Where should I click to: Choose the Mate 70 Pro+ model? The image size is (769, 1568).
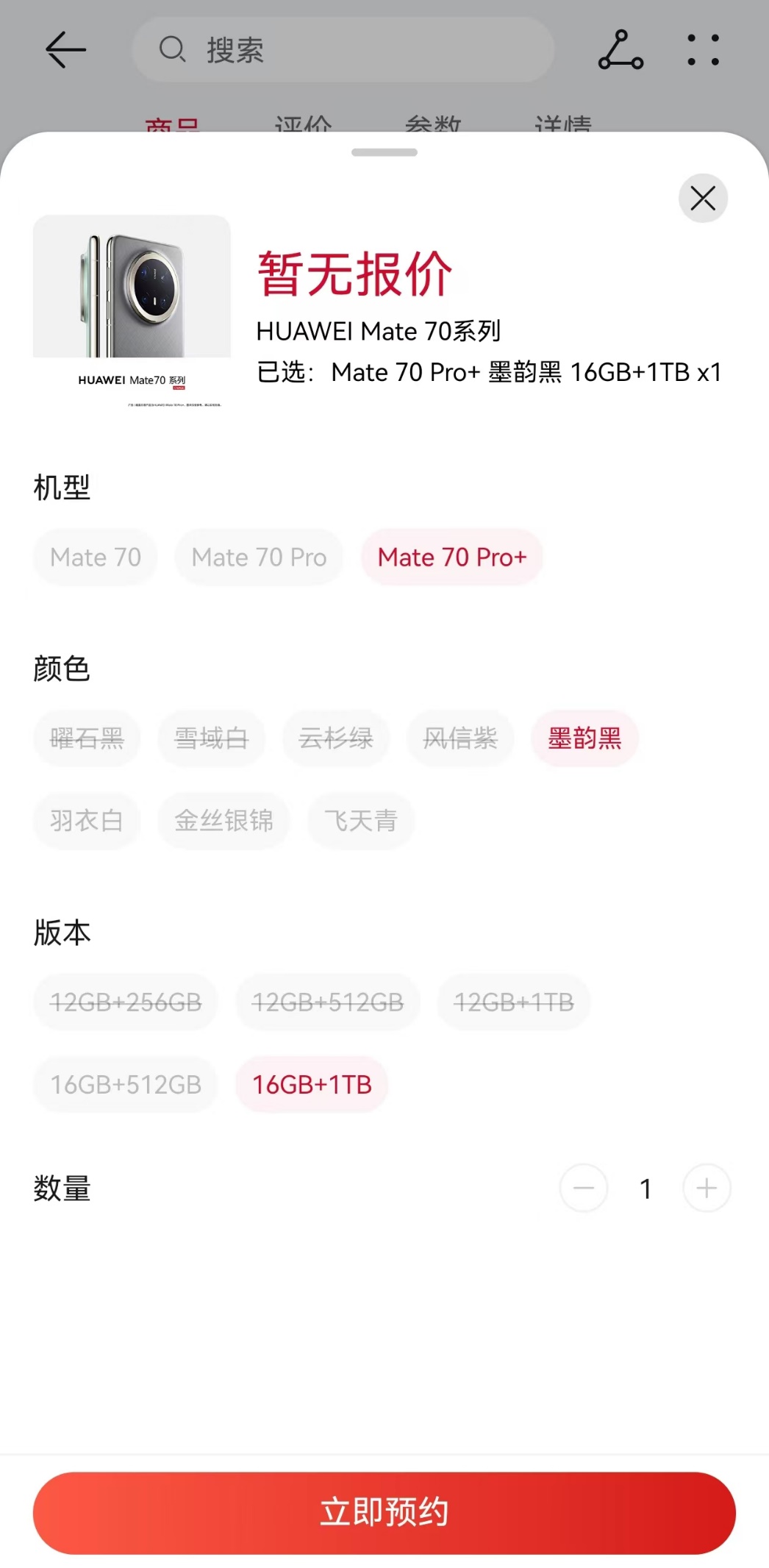[452, 557]
